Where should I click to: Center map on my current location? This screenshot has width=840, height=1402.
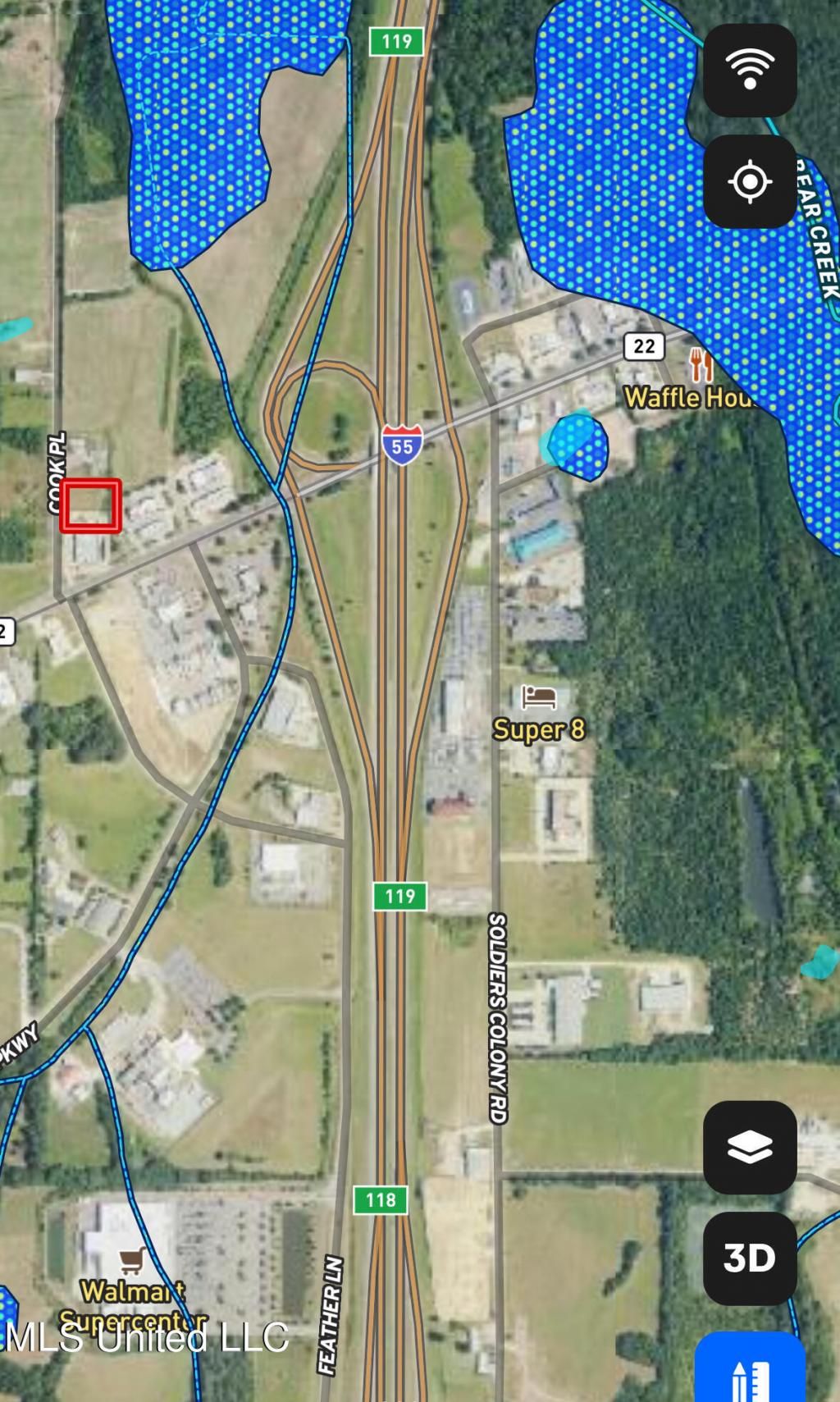[750, 181]
